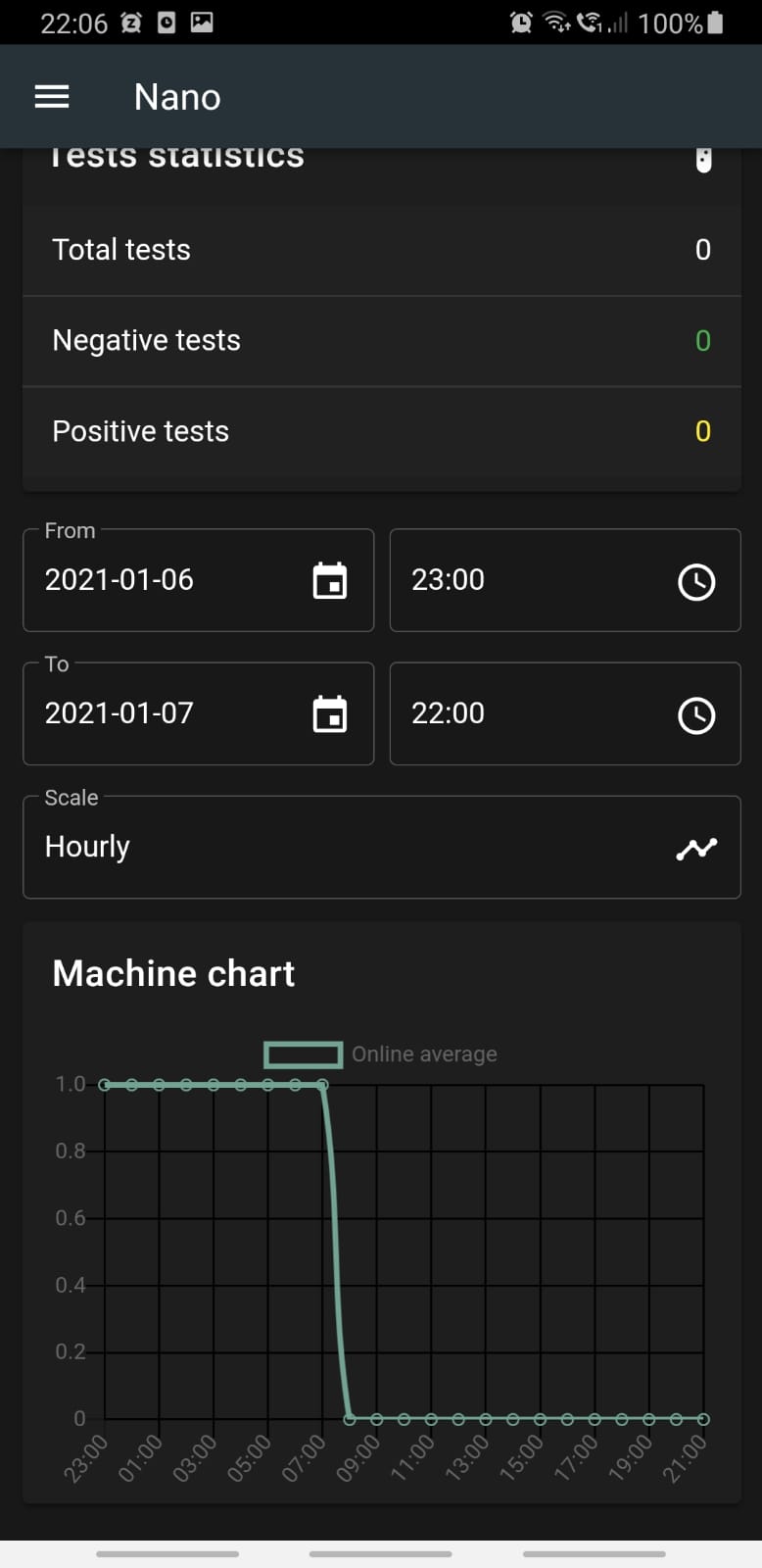Change the To time 22:00
Screen dimensions: 762x1568
[x=564, y=713]
